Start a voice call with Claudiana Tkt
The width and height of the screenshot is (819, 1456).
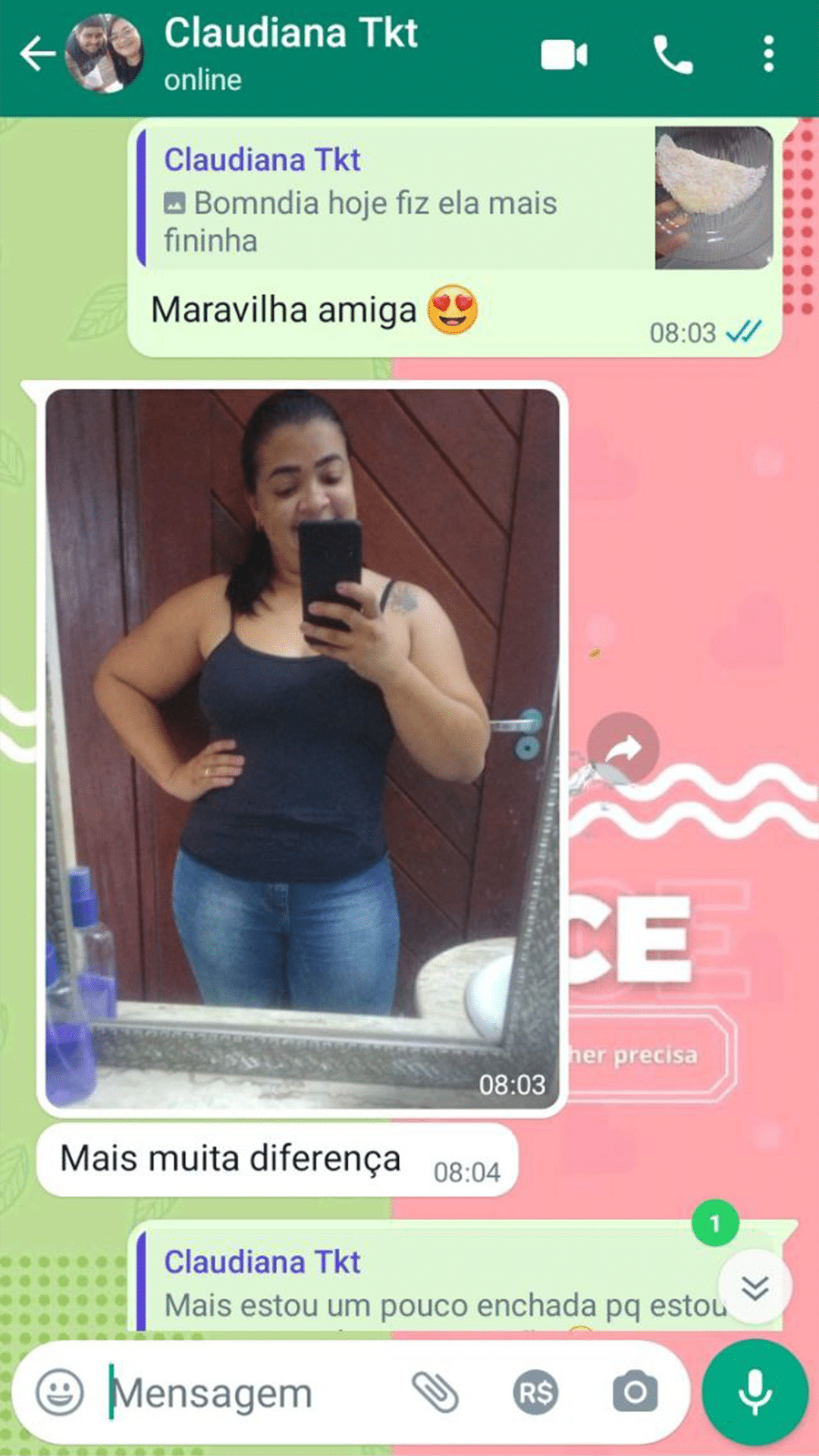(x=673, y=55)
